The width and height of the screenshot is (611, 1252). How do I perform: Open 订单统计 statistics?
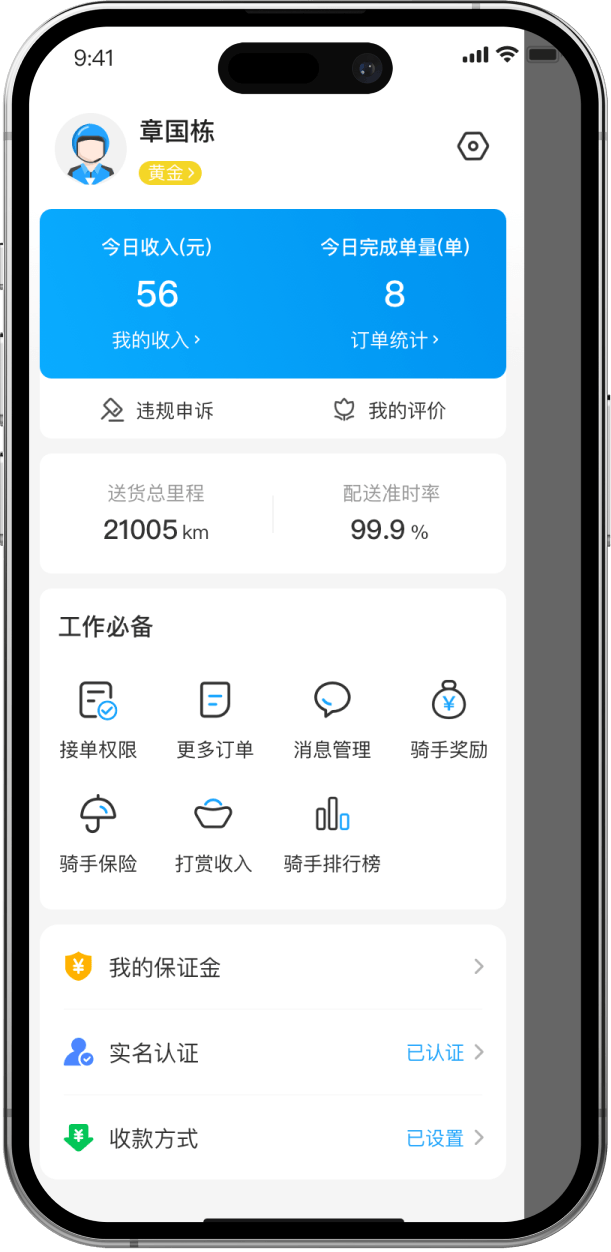[x=394, y=340]
